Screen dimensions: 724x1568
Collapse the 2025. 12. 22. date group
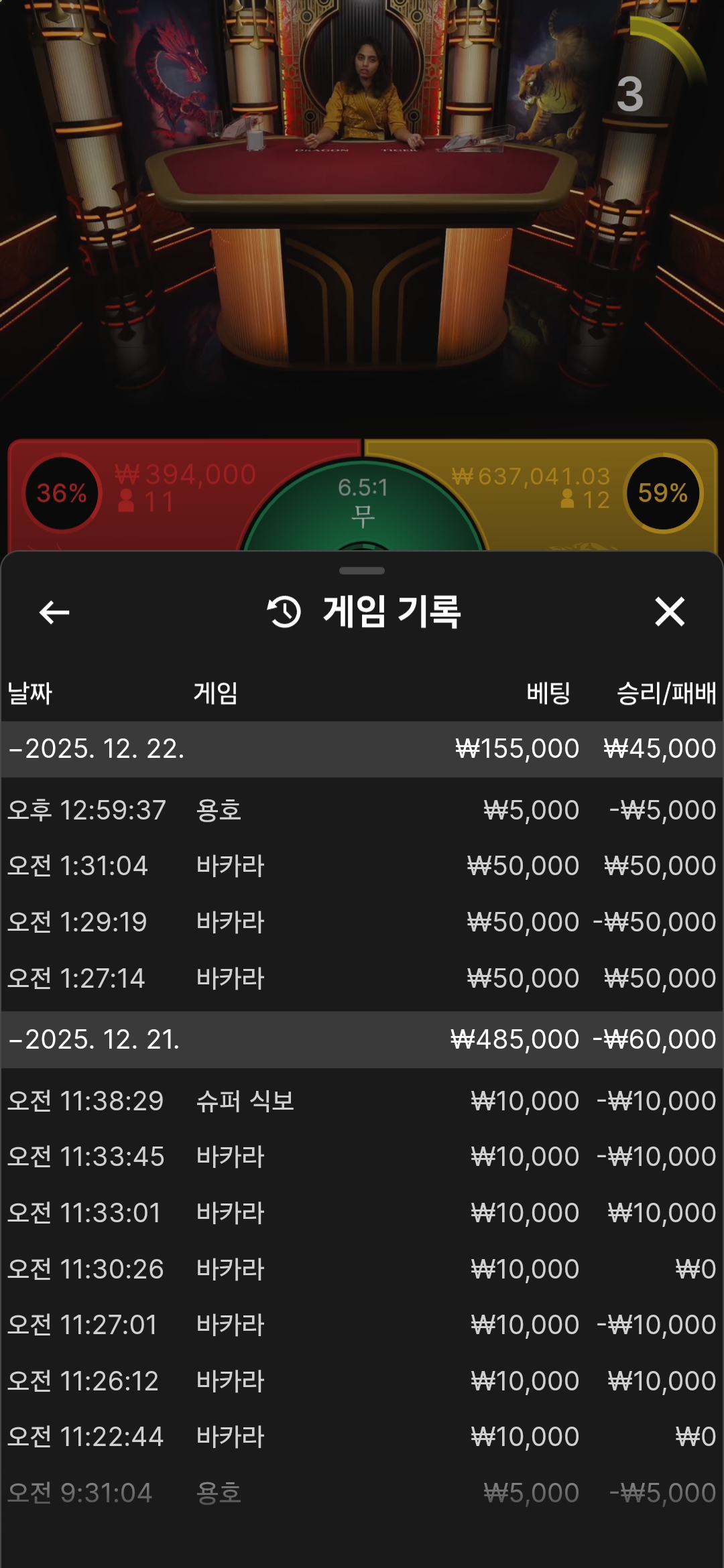point(97,749)
